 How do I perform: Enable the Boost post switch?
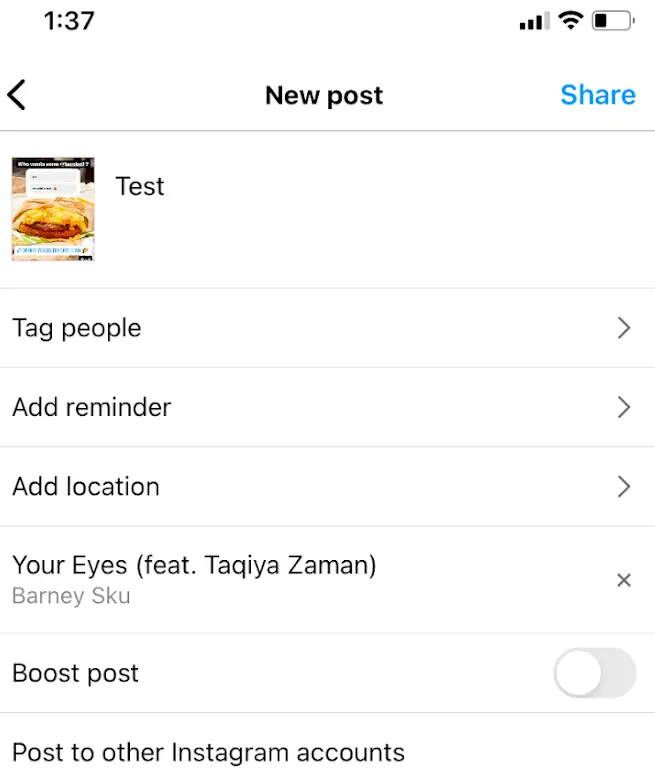click(x=594, y=673)
